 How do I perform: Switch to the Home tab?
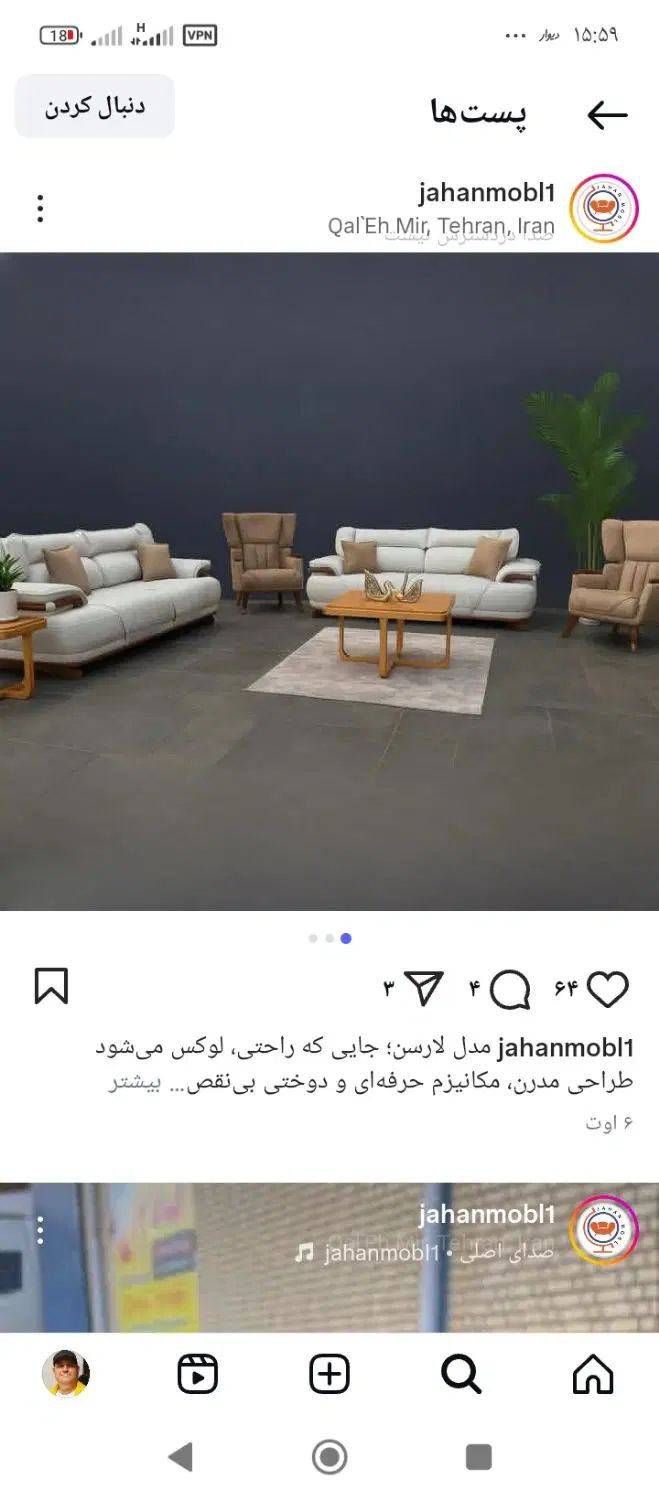(x=593, y=1375)
